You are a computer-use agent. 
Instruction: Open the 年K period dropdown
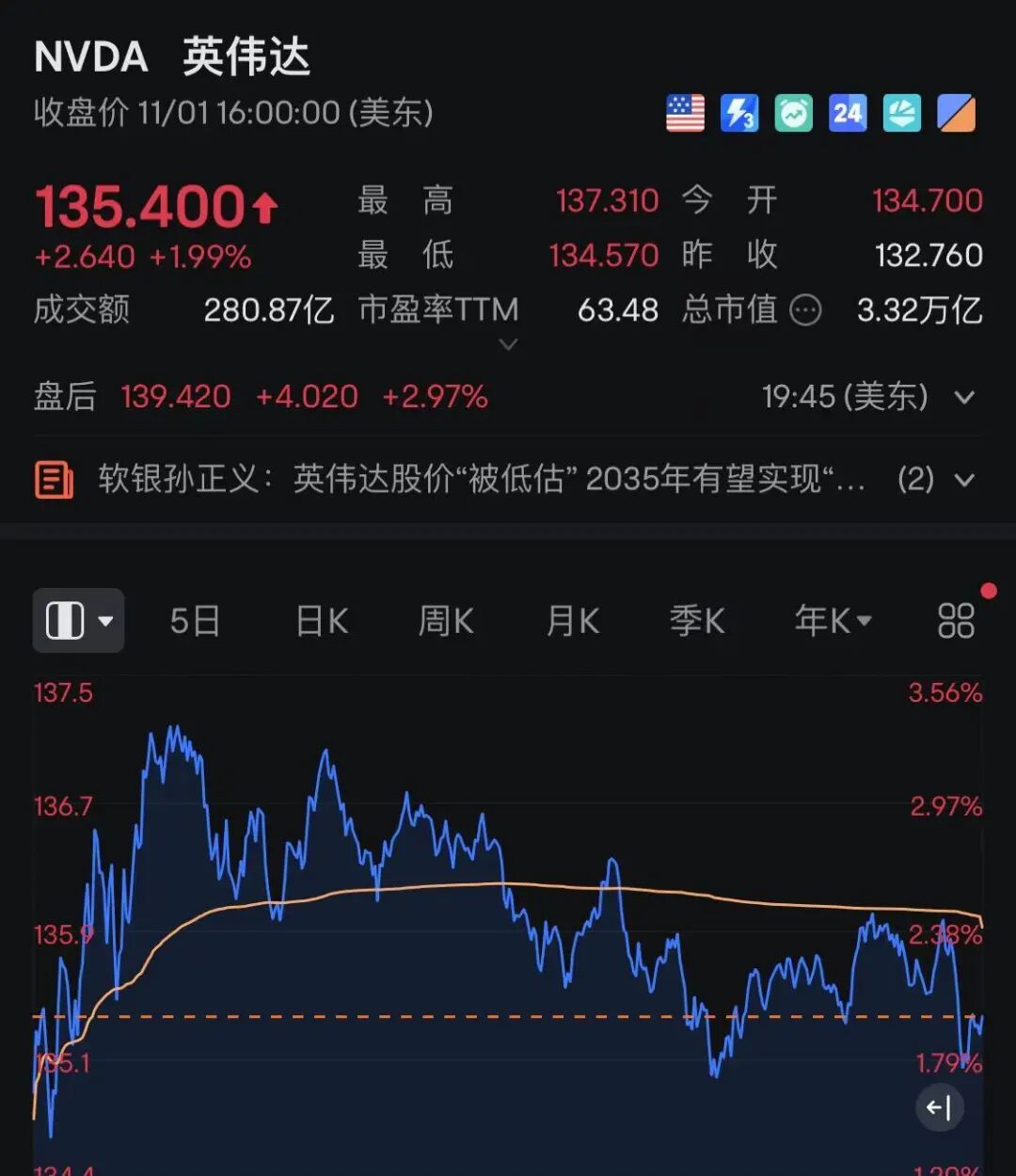pyautogui.click(x=833, y=621)
